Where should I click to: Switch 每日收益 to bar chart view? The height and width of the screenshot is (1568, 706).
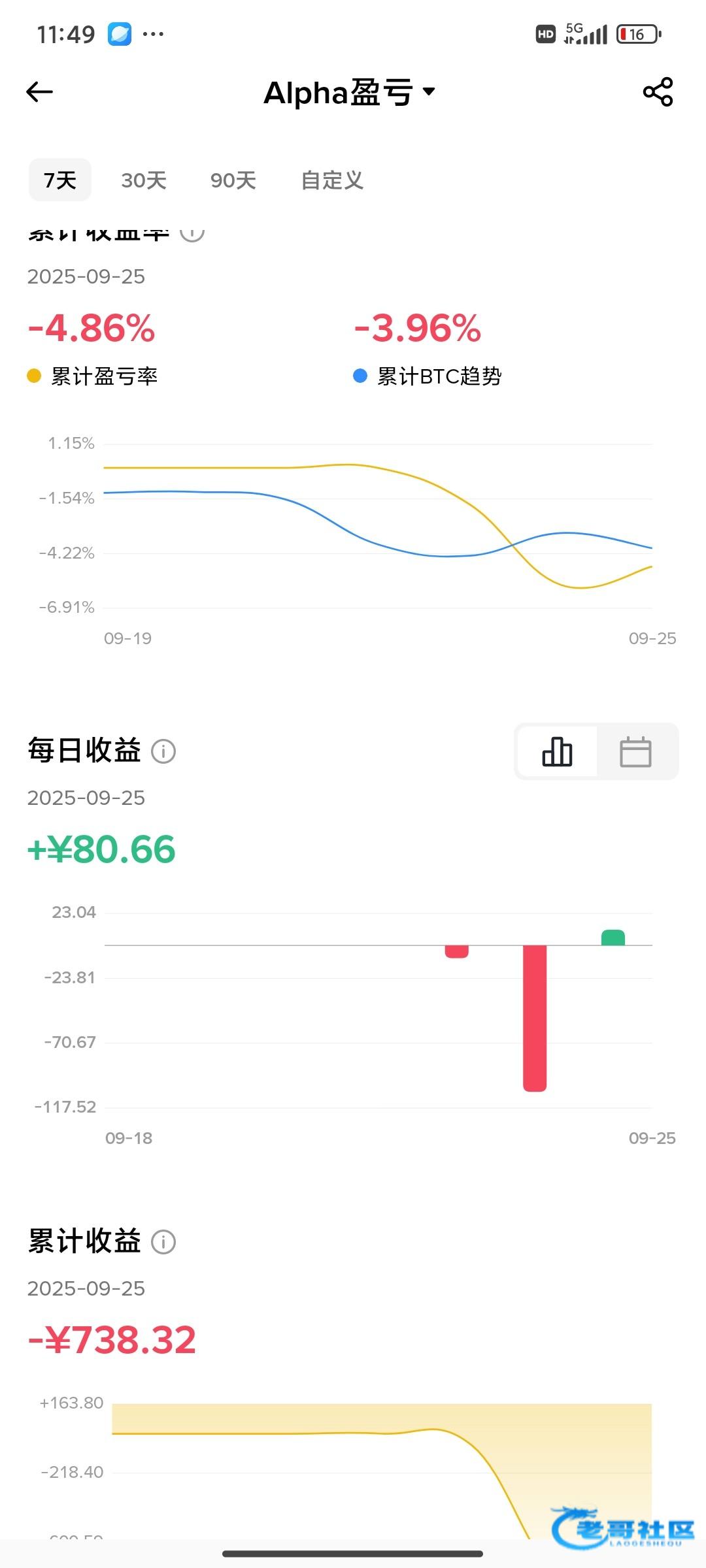[557, 751]
